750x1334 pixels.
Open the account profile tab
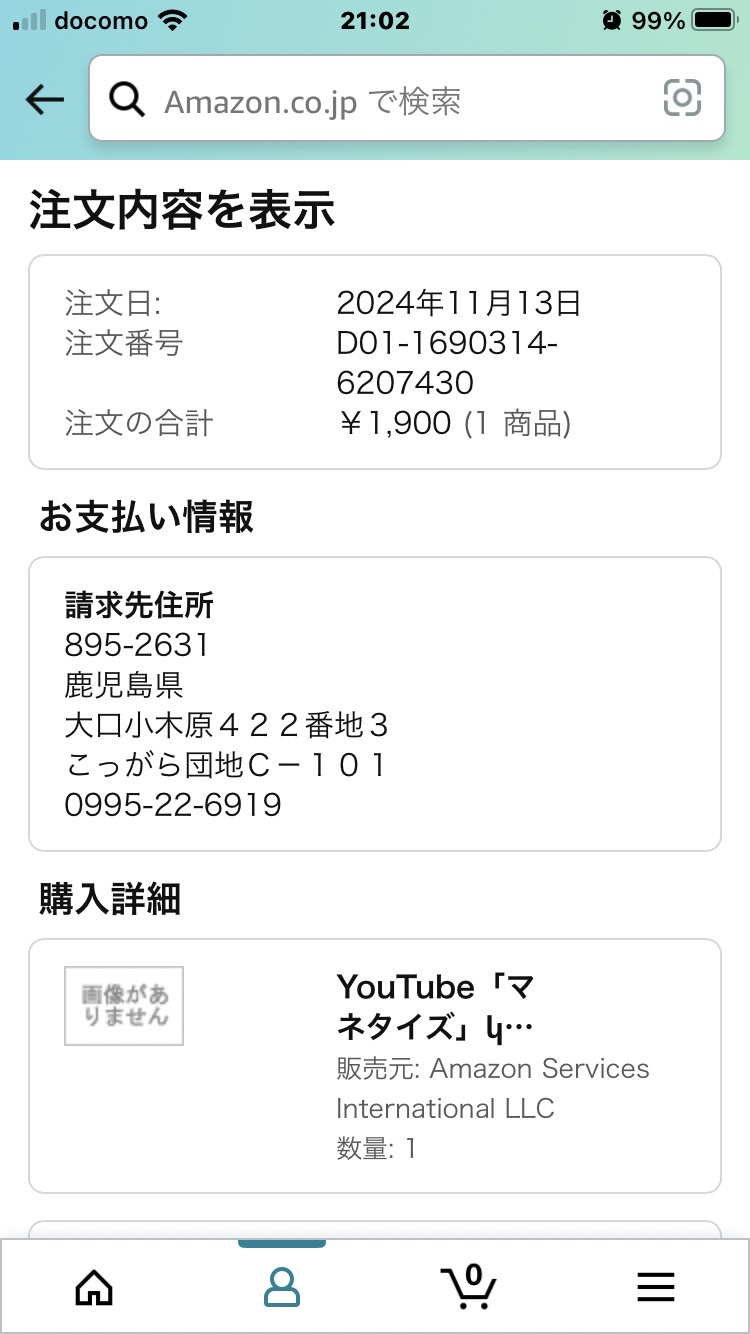(x=282, y=1287)
